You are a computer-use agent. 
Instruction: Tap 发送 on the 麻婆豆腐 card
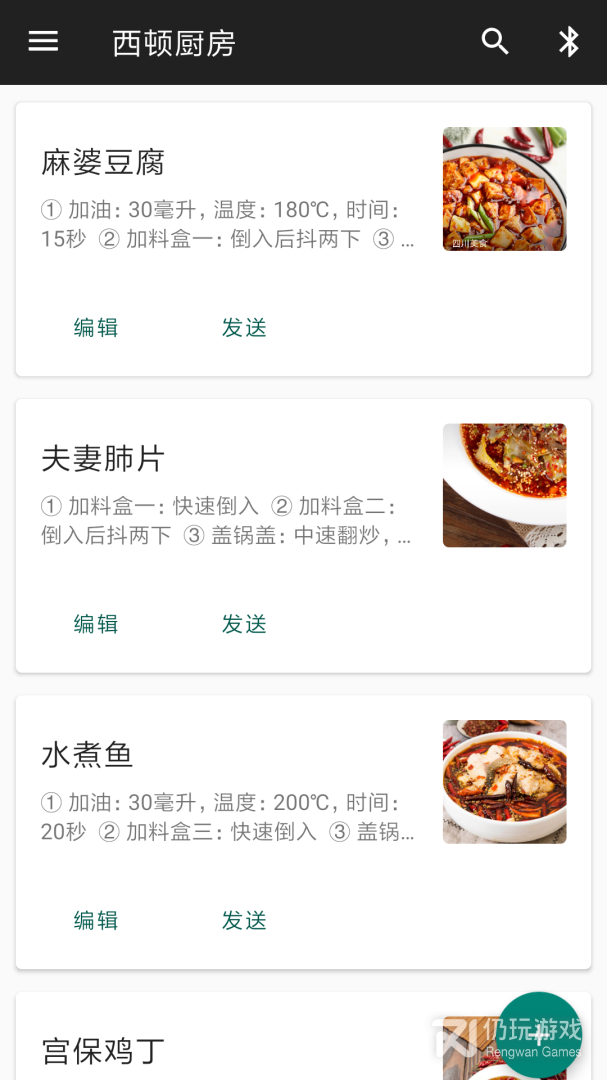(x=244, y=327)
